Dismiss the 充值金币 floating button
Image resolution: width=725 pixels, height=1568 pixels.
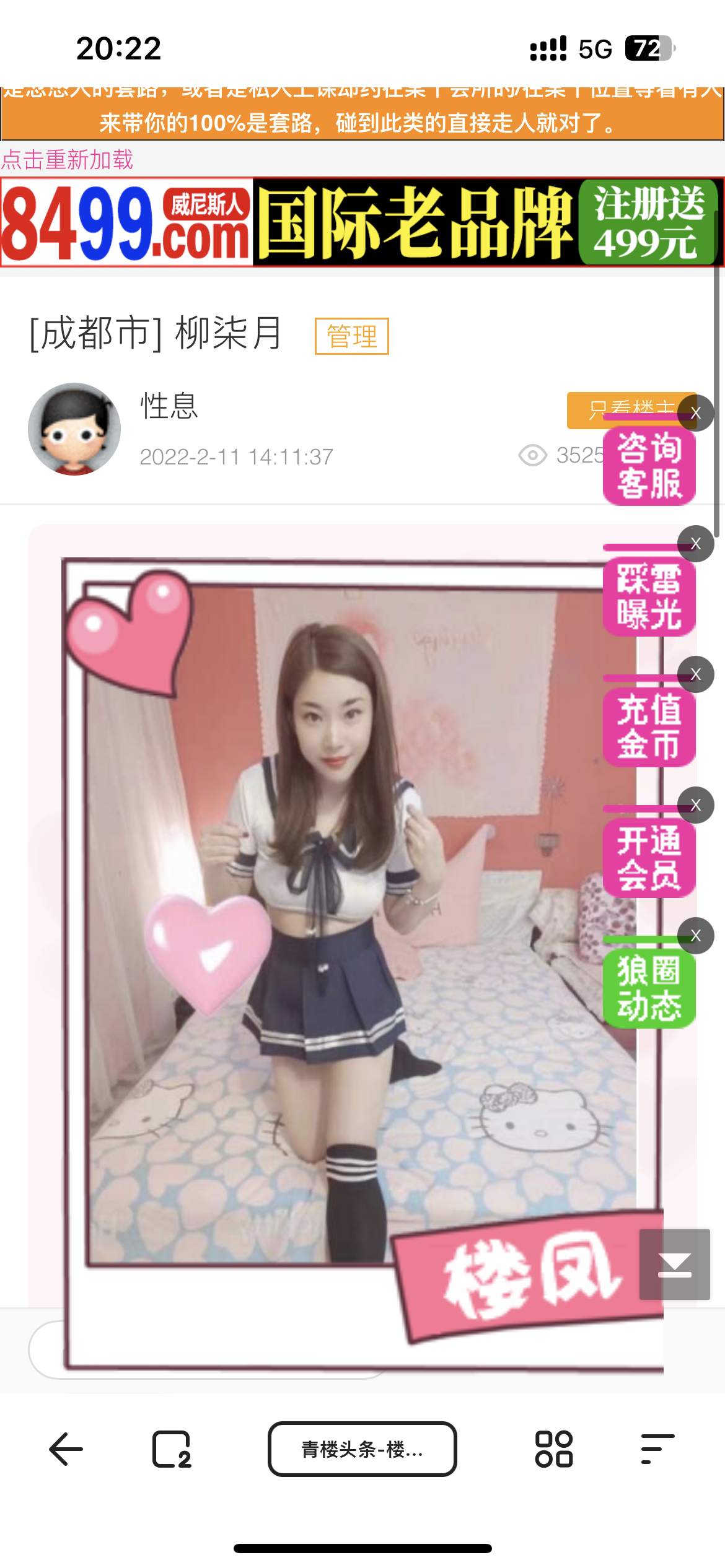click(x=695, y=674)
